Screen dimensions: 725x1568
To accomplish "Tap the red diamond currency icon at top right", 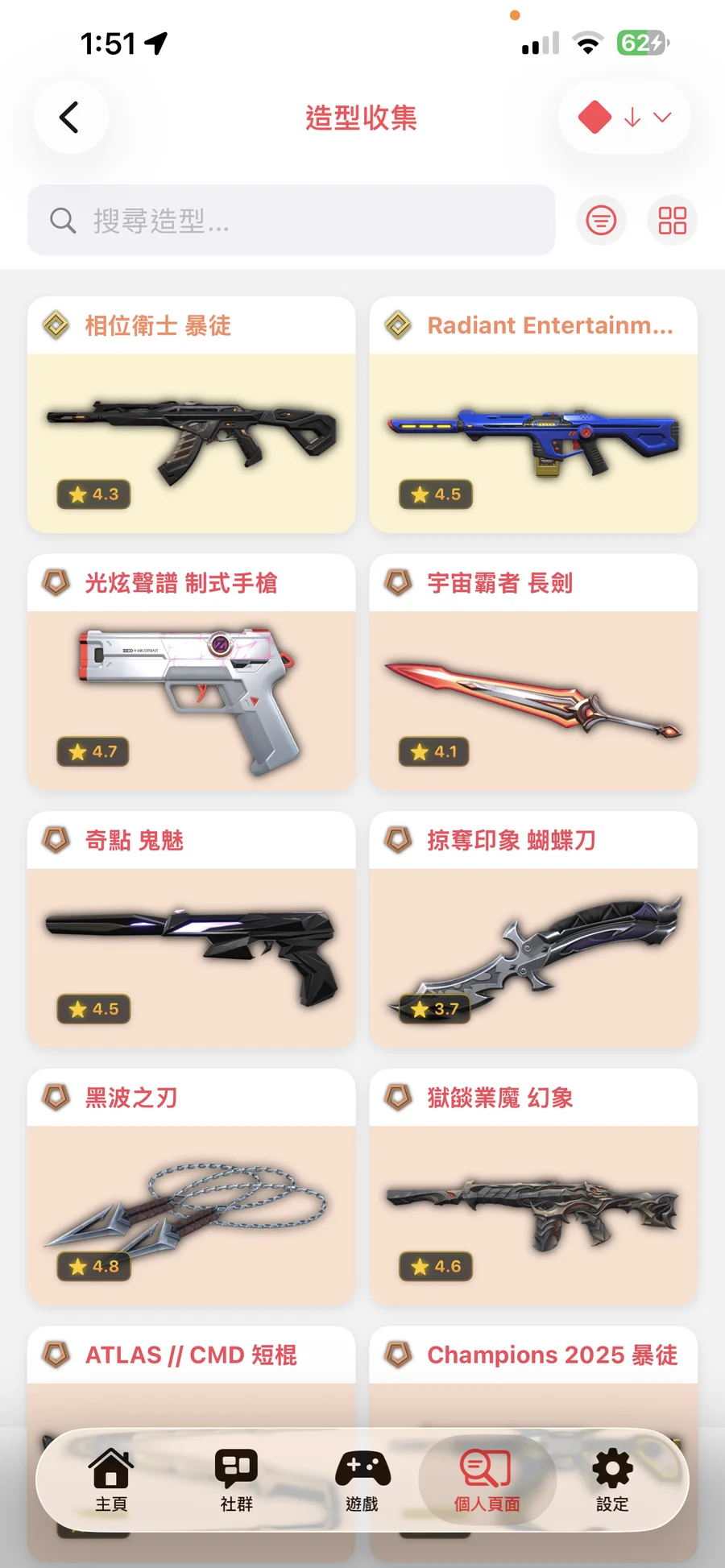I will pos(594,116).
